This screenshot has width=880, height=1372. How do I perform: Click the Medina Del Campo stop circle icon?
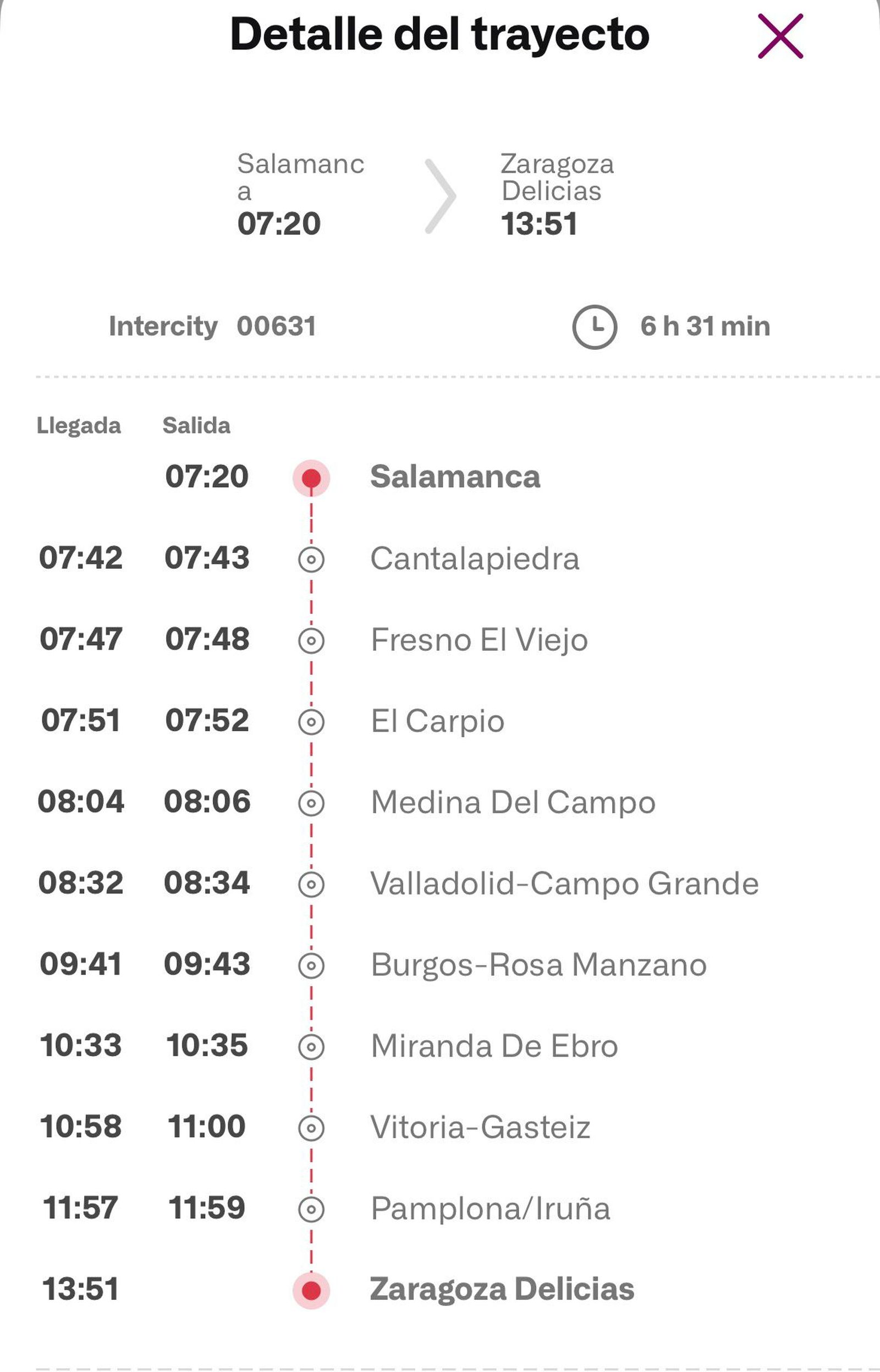[311, 803]
